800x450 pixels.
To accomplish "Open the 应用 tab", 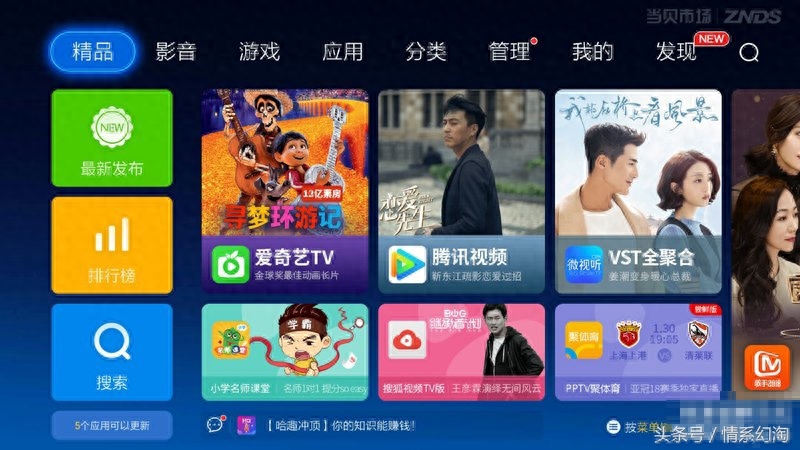I will [x=342, y=52].
